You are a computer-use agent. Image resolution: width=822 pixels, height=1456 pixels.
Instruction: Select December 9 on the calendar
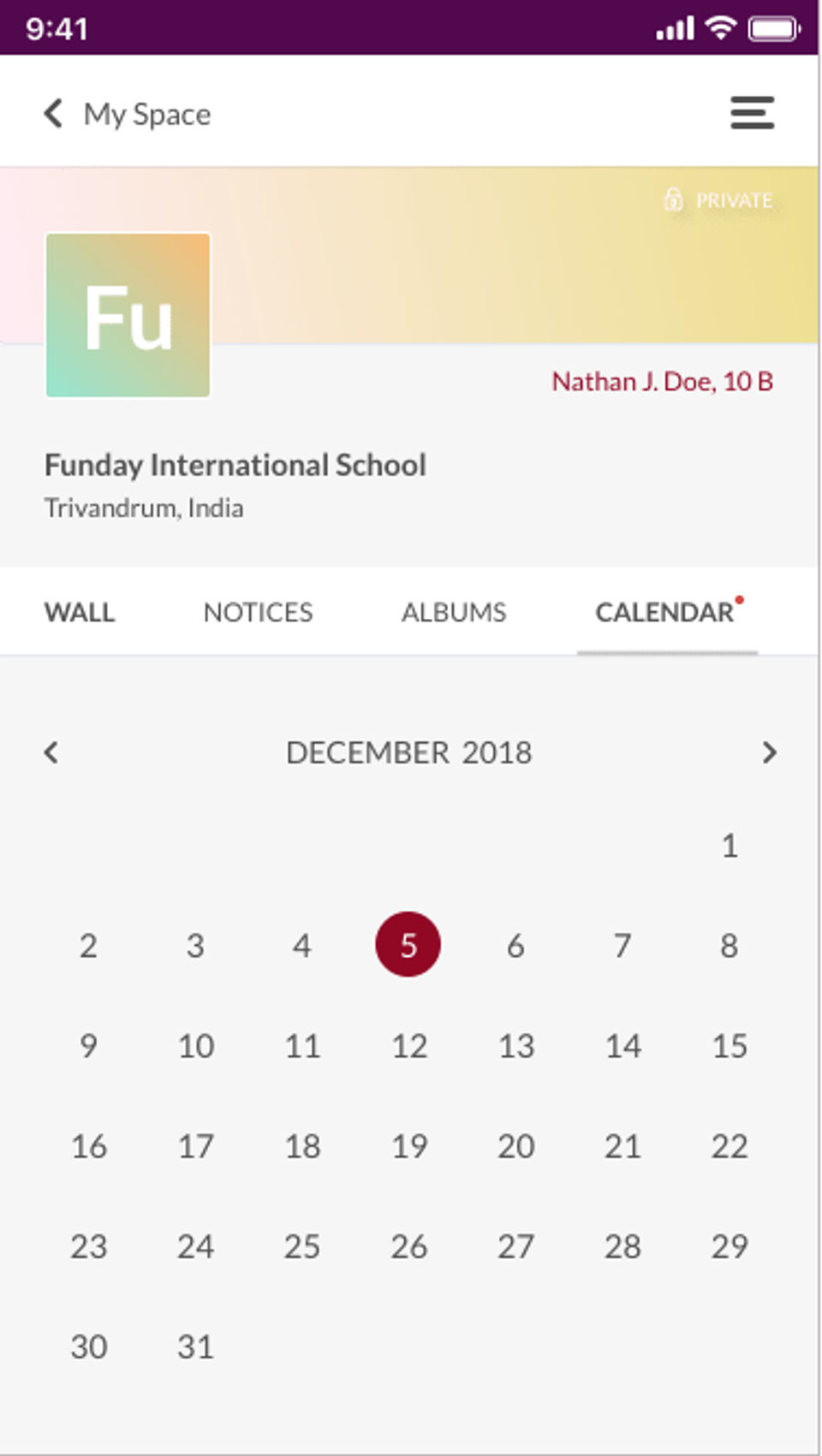click(88, 1046)
